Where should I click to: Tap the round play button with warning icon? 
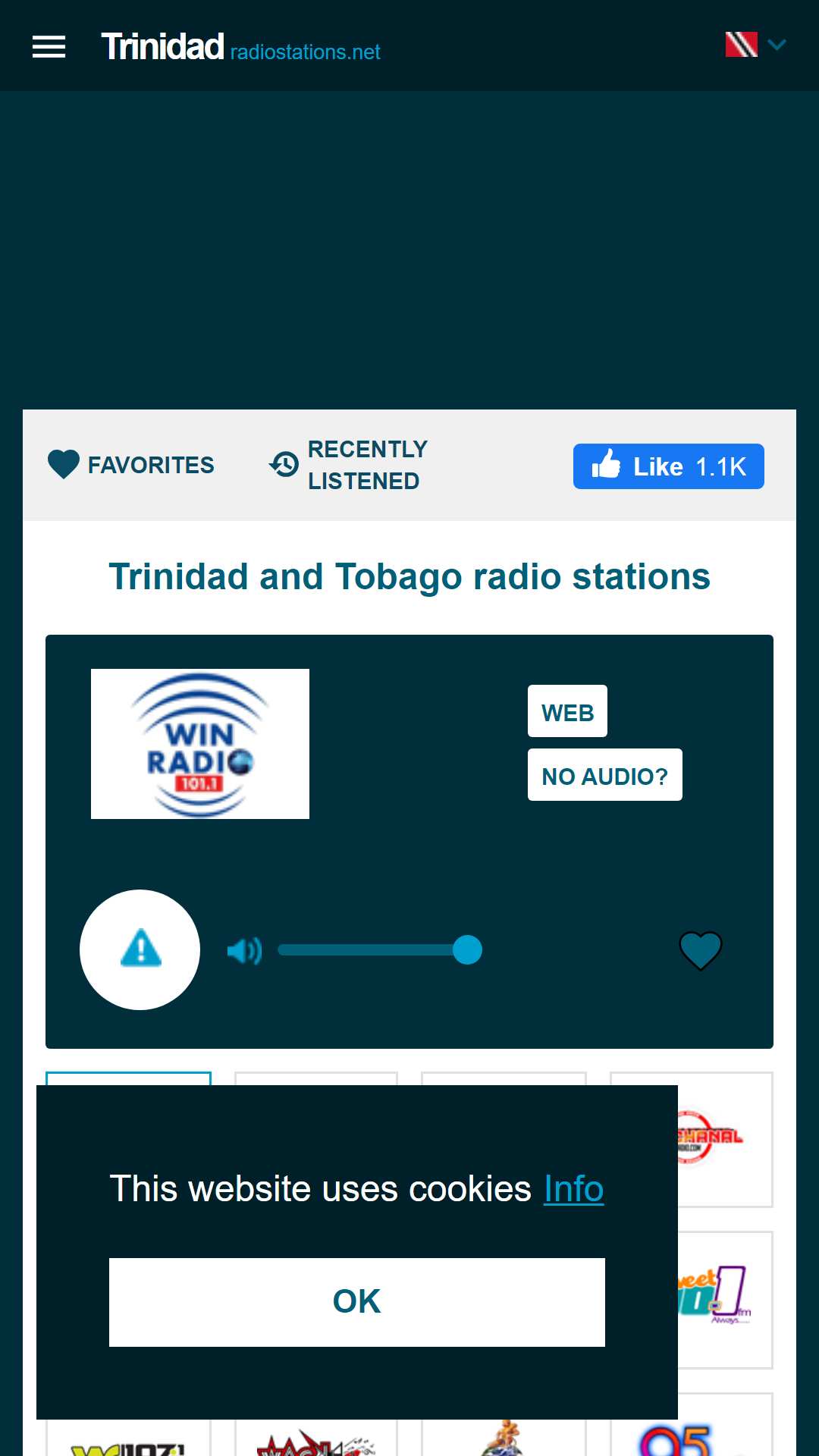(140, 949)
